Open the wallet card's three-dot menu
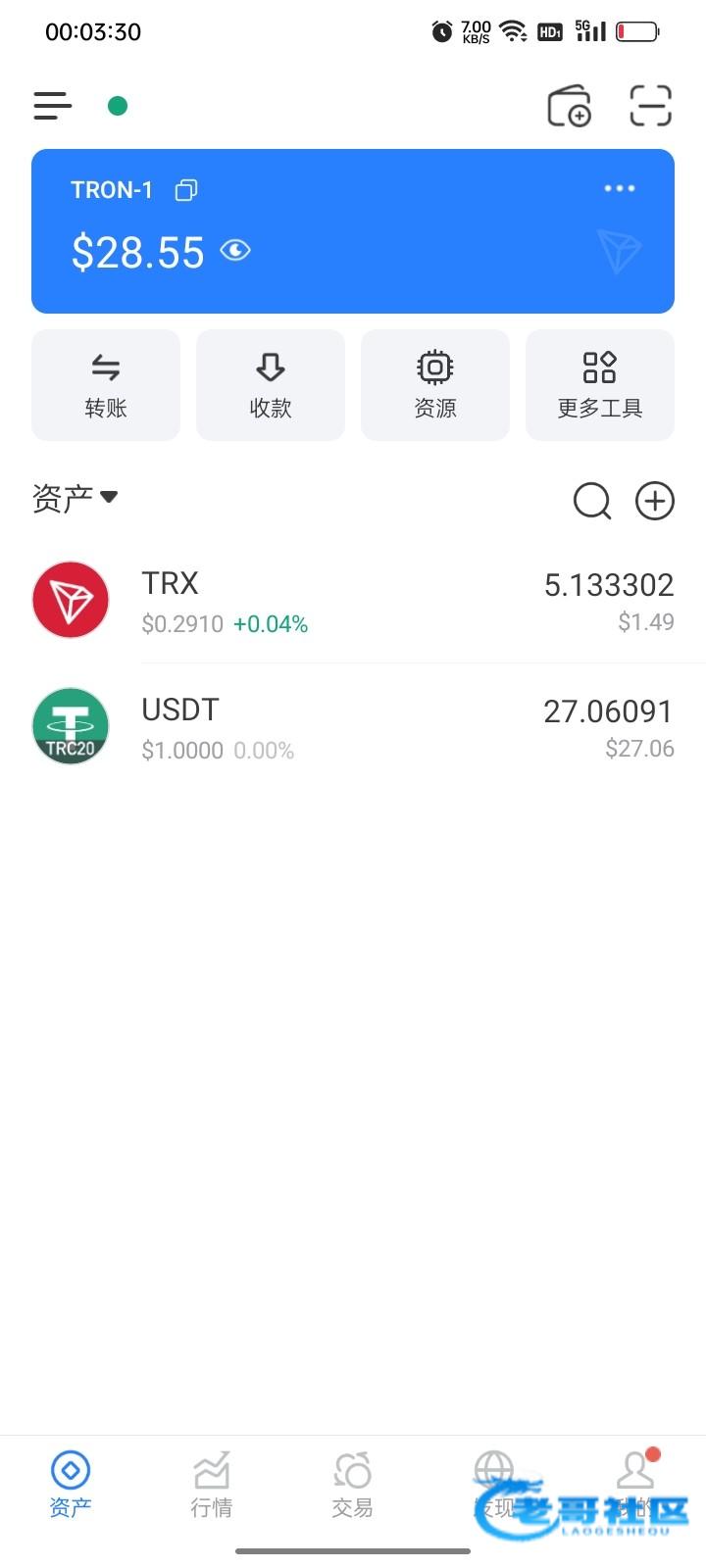Screen dimensions: 706x1568 pyautogui.click(x=620, y=188)
